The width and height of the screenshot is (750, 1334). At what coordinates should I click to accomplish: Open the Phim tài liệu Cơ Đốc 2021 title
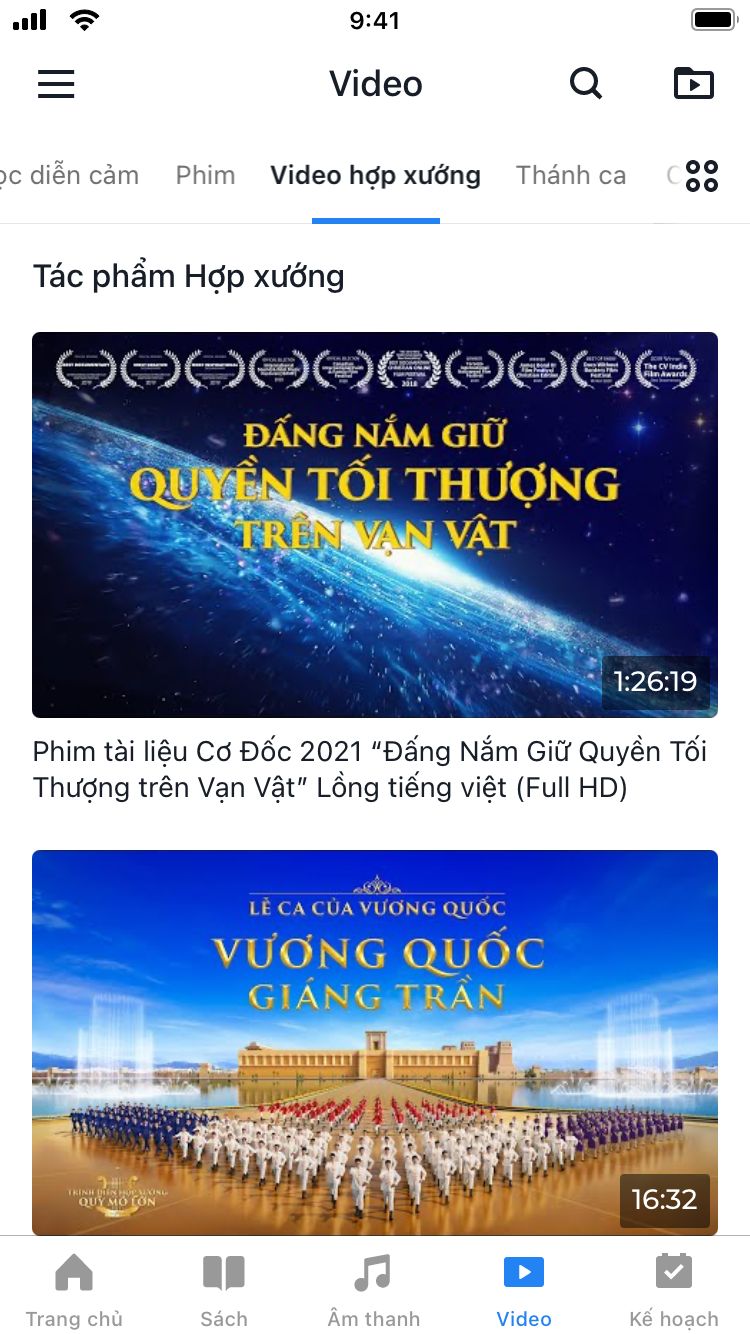pyautogui.click(x=370, y=769)
